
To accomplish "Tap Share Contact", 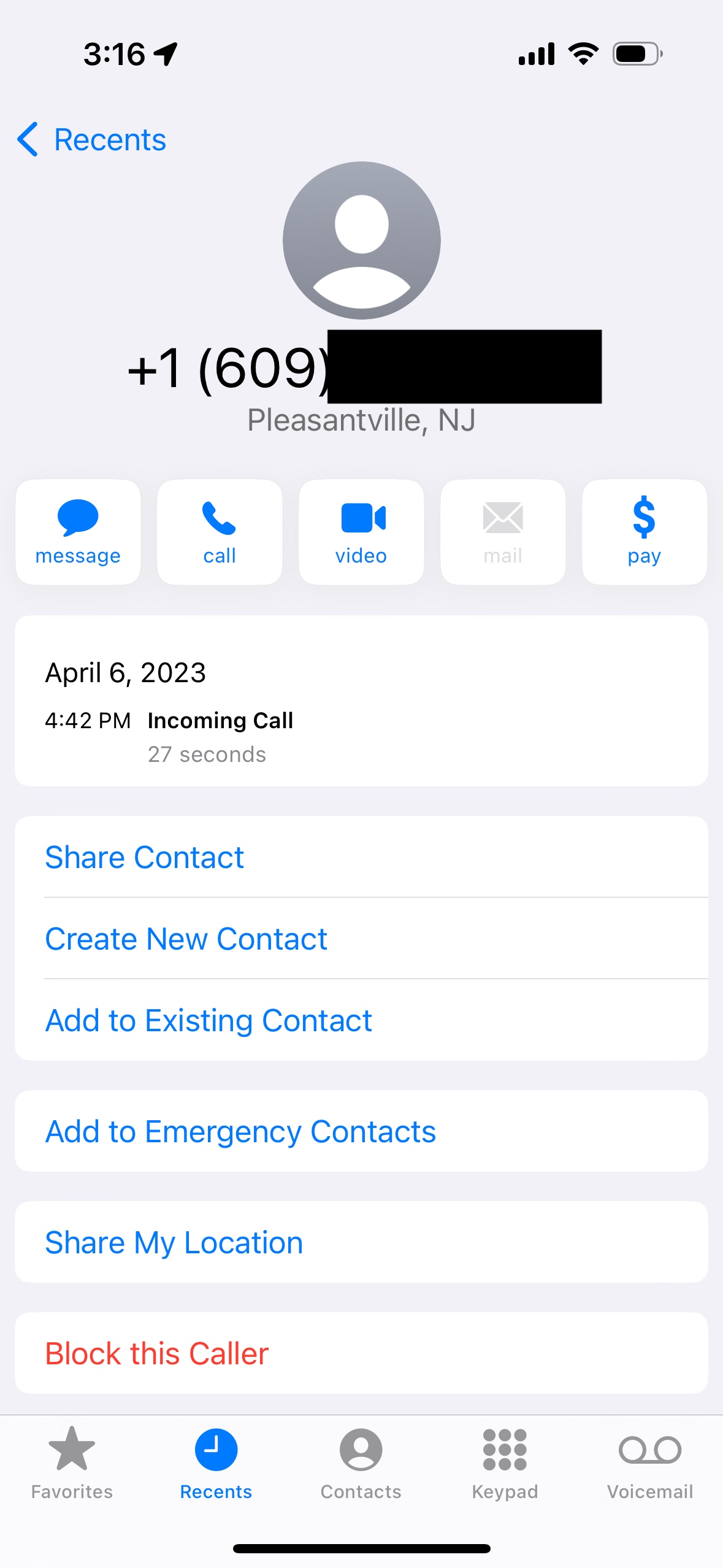I will pyautogui.click(x=145, y=857).
